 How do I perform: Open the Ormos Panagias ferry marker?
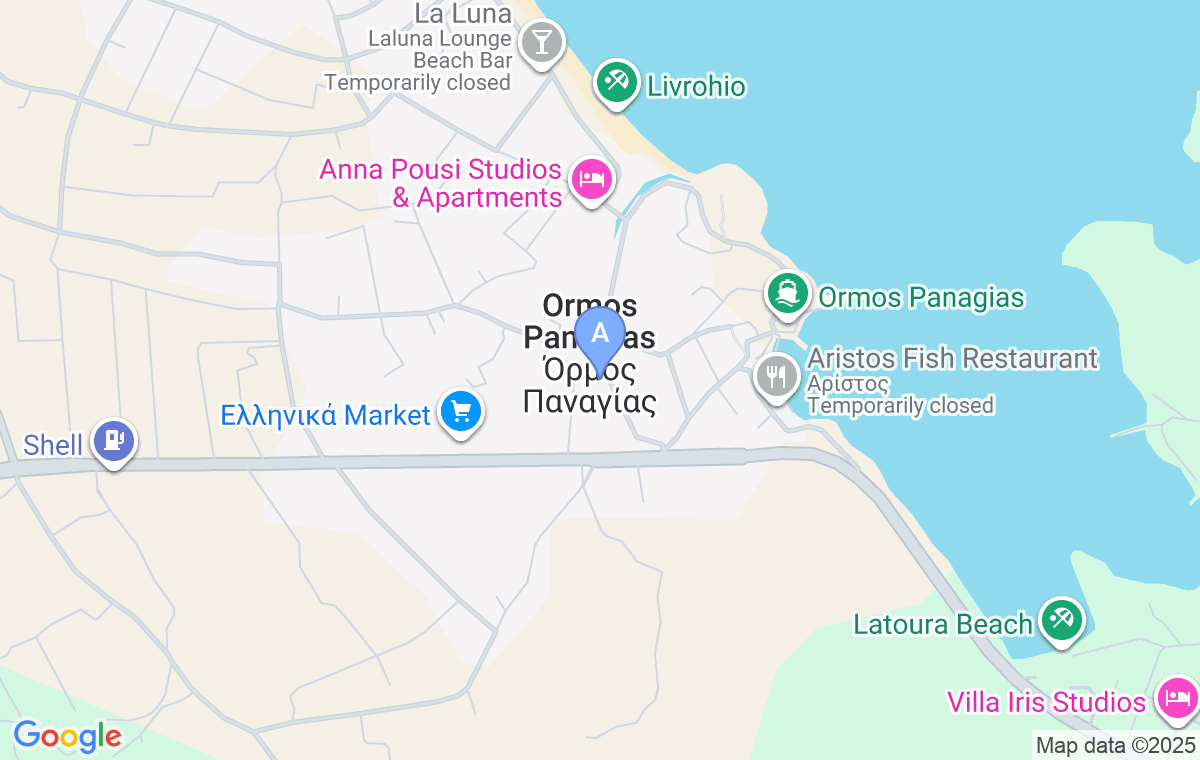(x=788, y=293)
